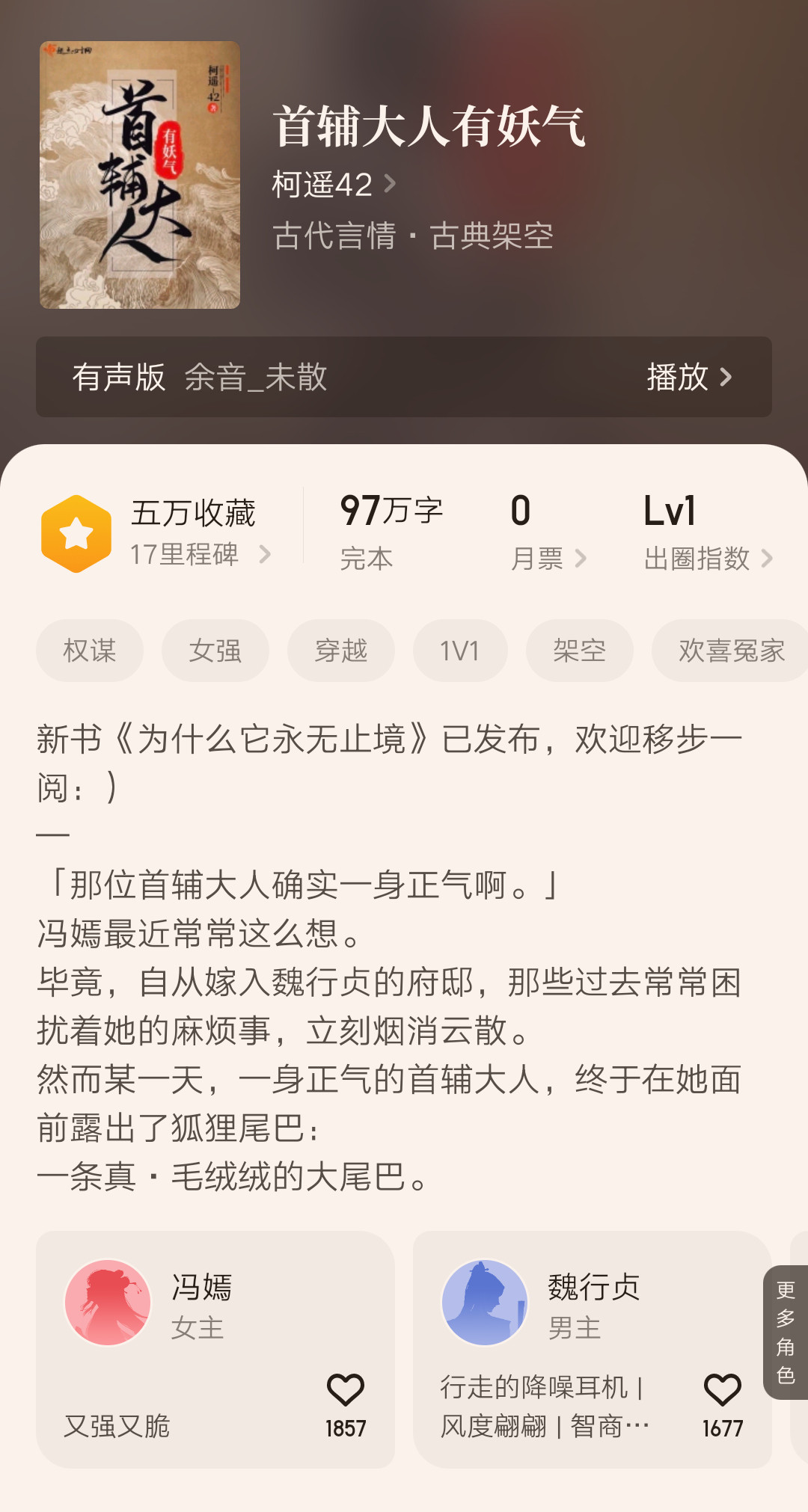
Task: Like the character 魏行贞
Action: point(722,1391)
